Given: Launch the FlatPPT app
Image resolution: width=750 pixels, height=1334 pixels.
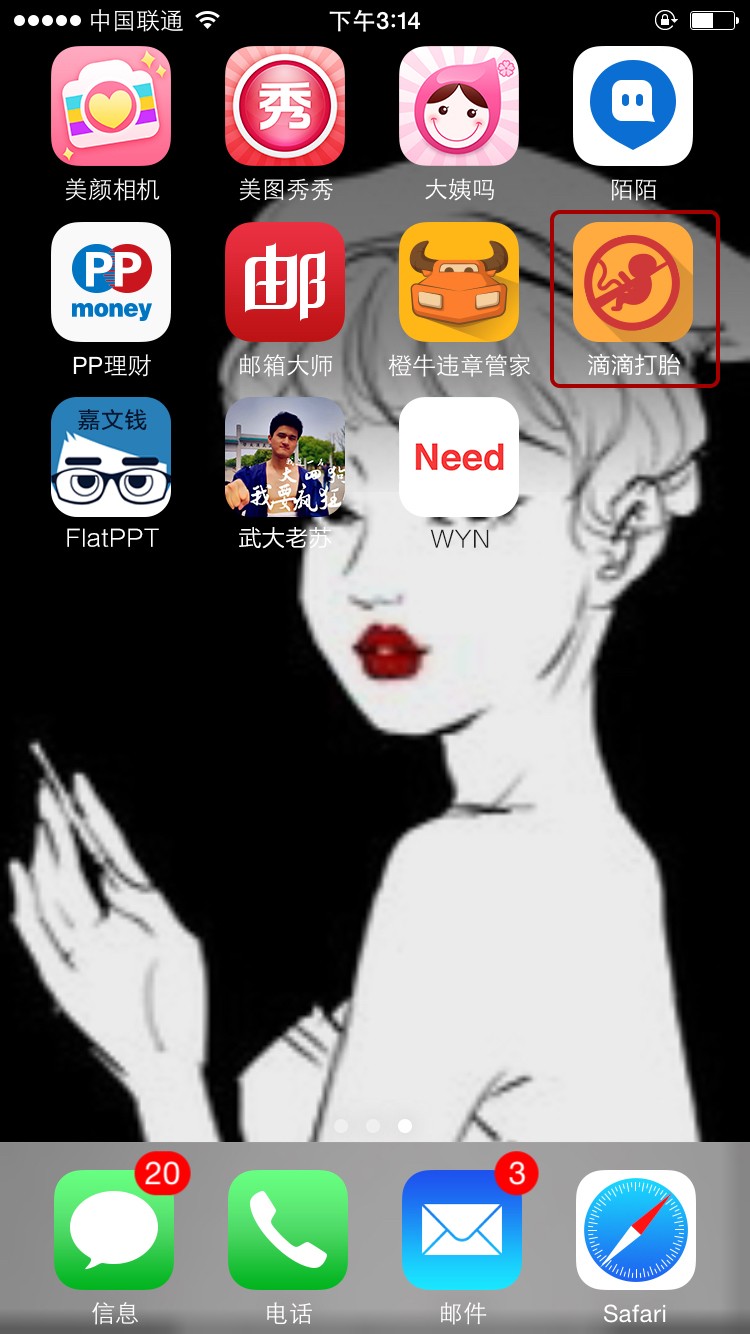Looking at the screenshot, I should pyautogui.click(x=111, y=457).
